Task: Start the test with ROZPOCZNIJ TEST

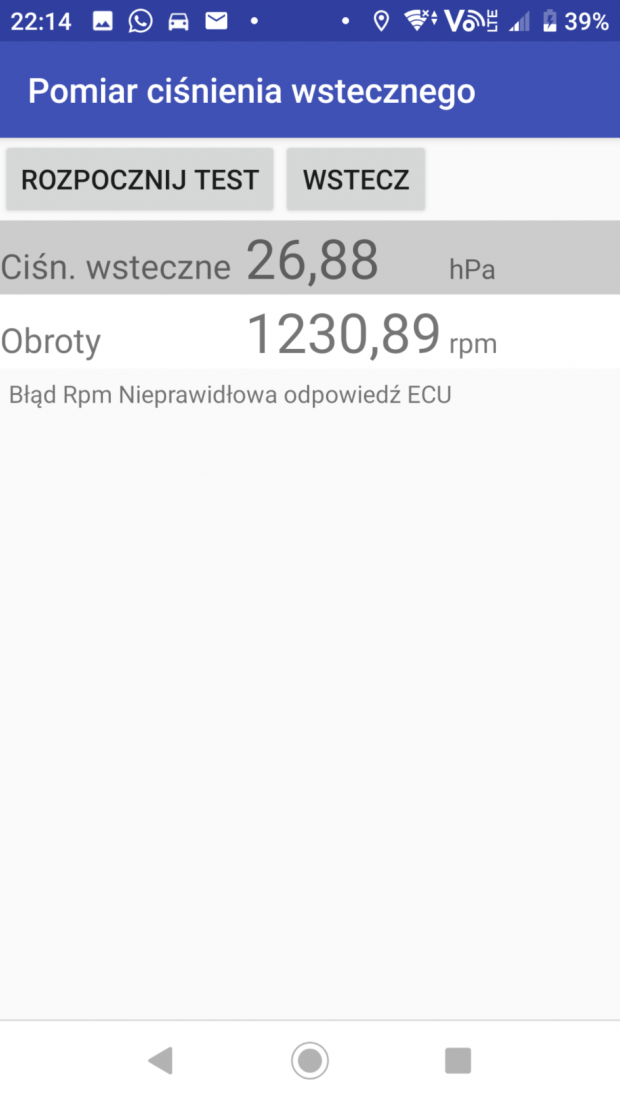Action: tap(140, 179)
